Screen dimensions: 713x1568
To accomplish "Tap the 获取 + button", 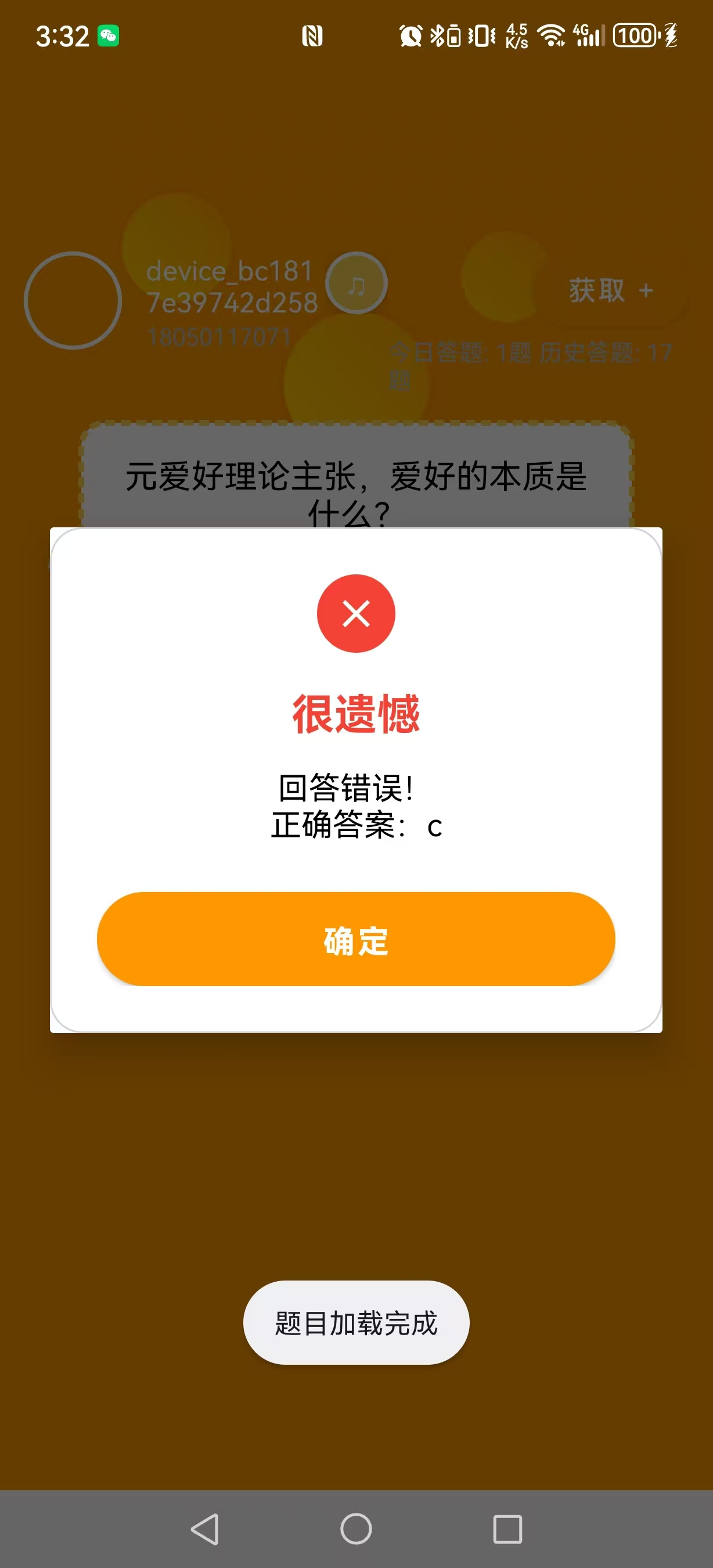I will click(x=610, y=290).
